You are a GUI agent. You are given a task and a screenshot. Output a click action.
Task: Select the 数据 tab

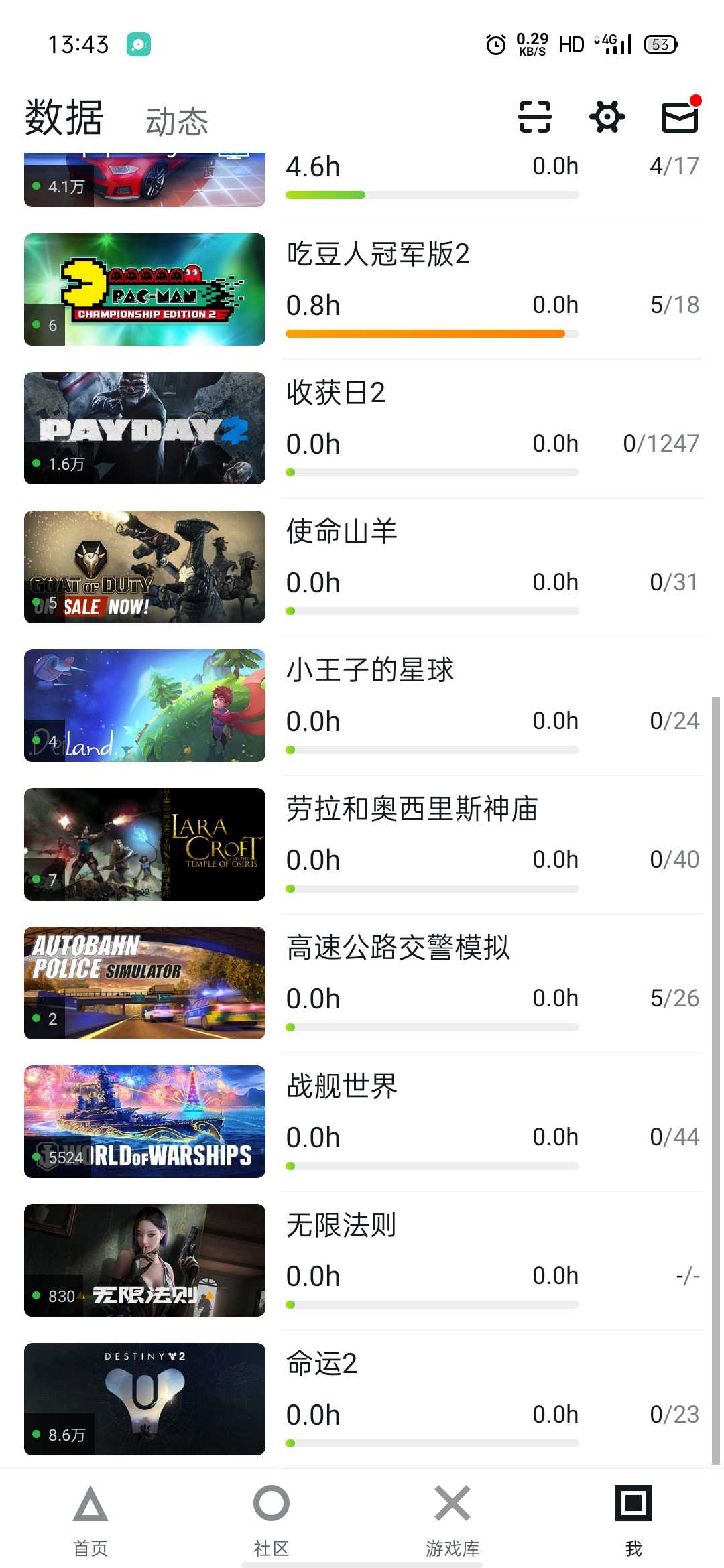click(64, 117)
